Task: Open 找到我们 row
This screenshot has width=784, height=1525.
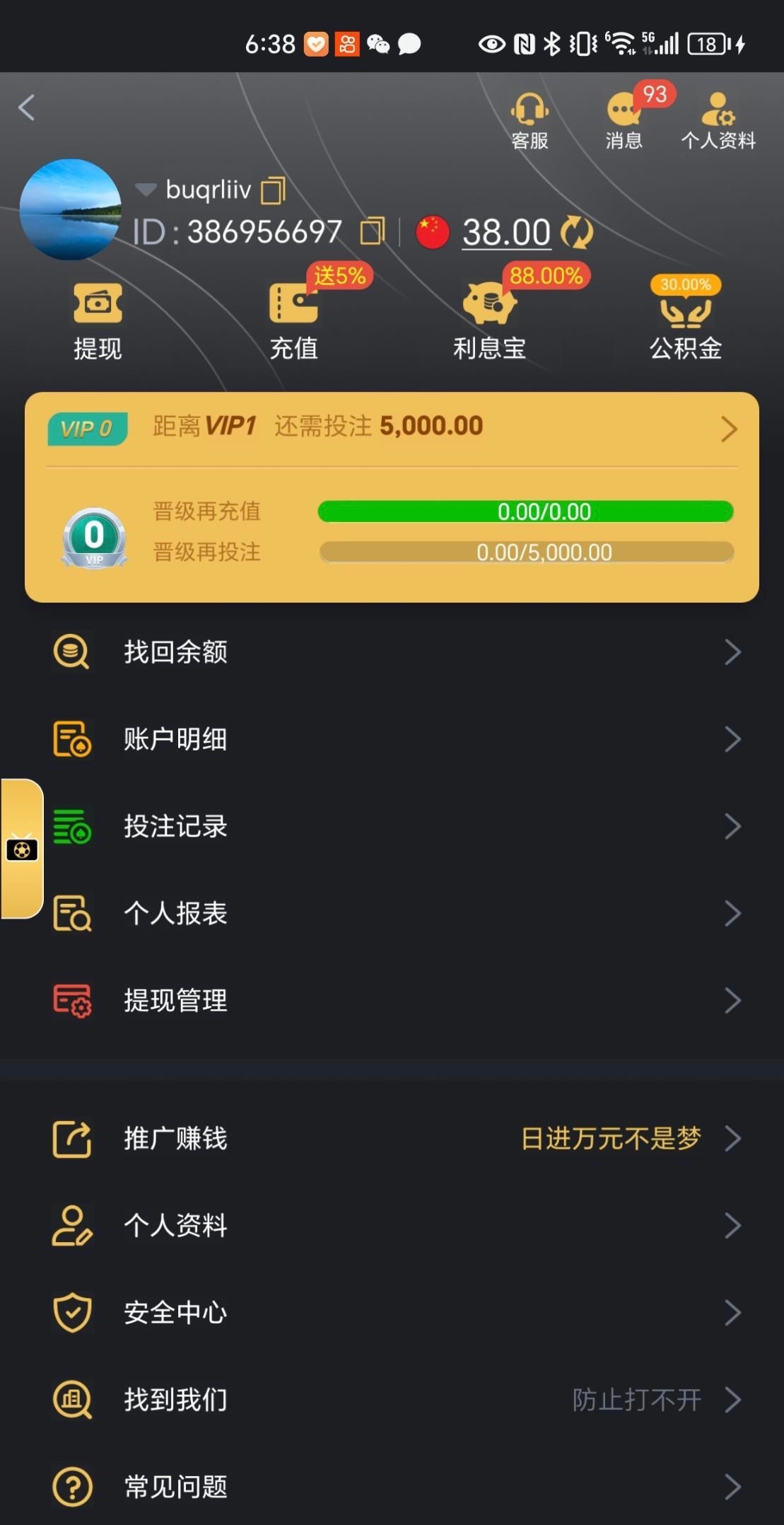Action: click(x=392, y=1400)
